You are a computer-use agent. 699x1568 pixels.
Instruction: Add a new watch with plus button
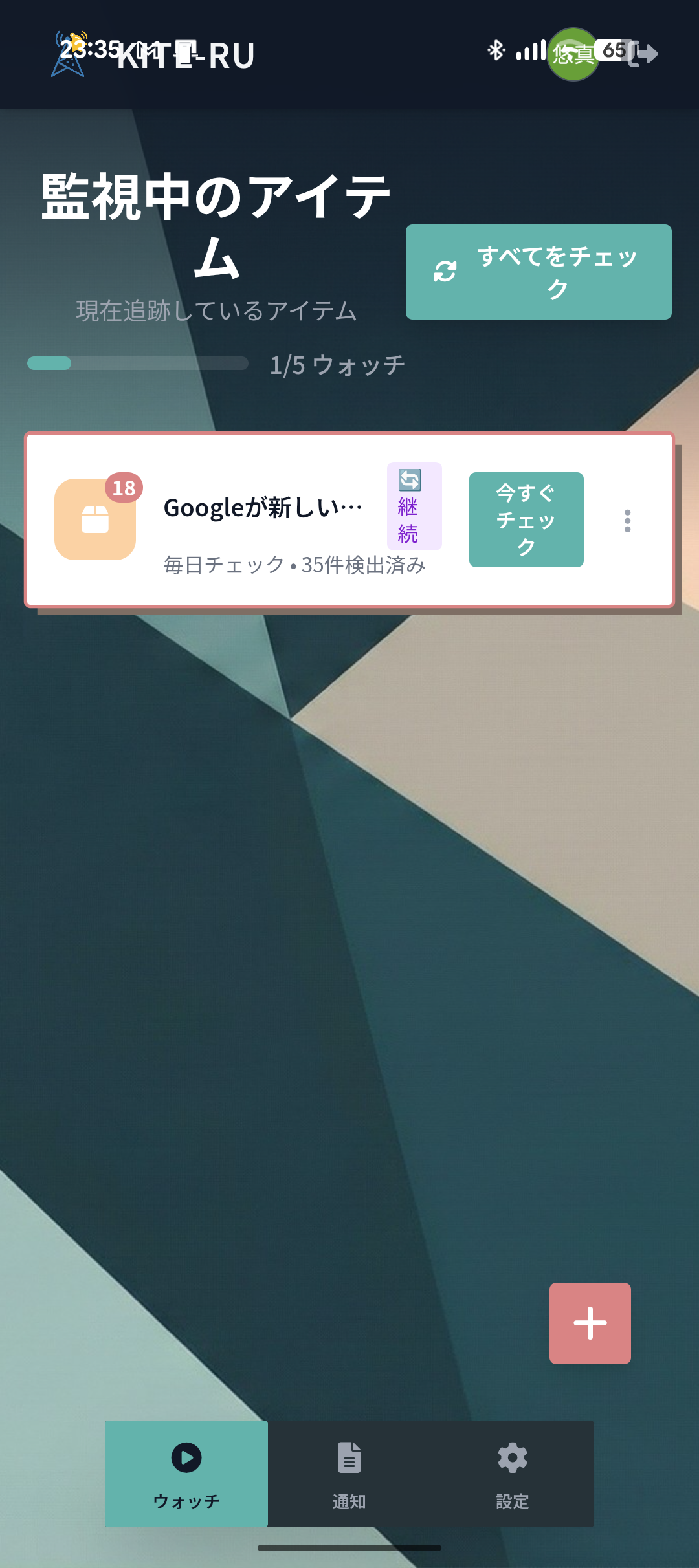tap(590, 1323)
